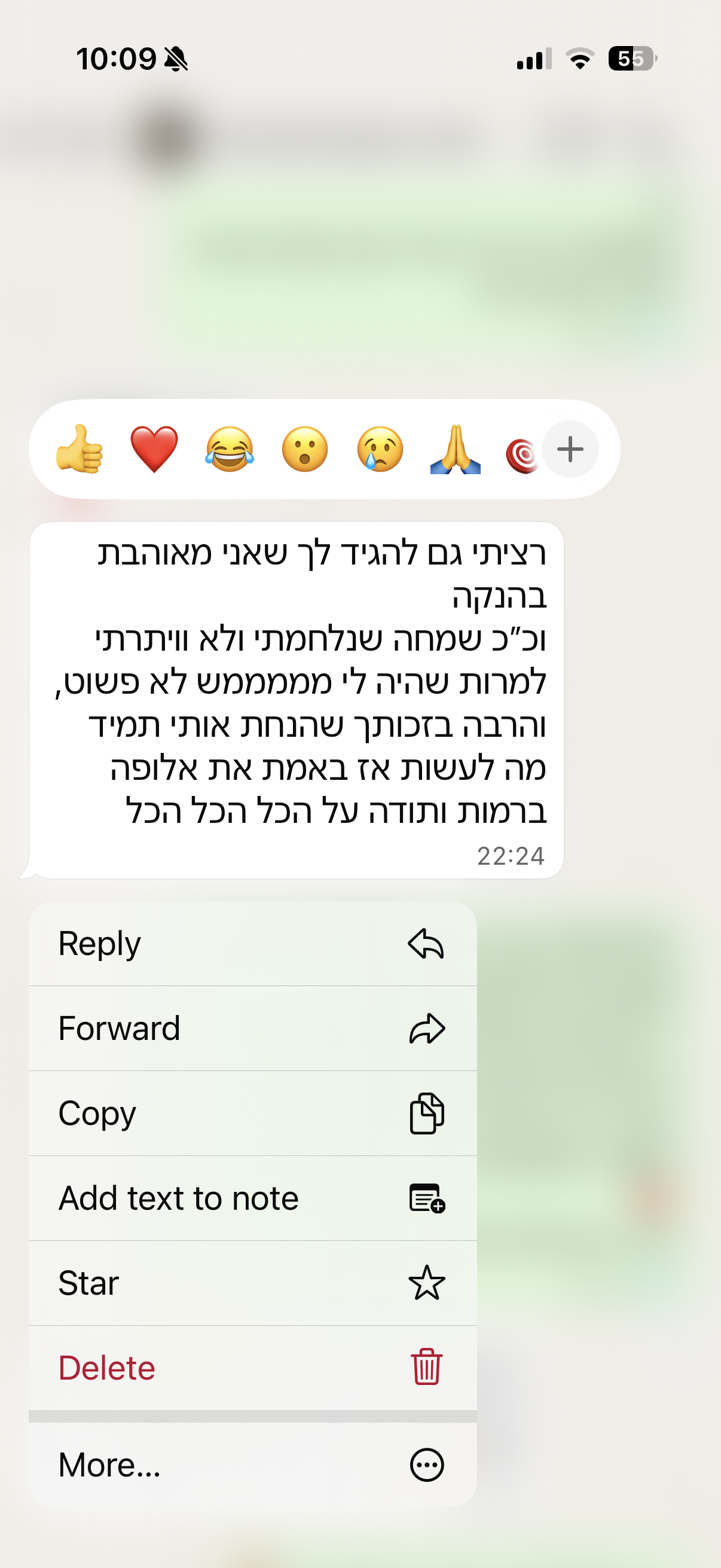React with the red heart emoji
721x1568 pixels.
pos(155,449)
